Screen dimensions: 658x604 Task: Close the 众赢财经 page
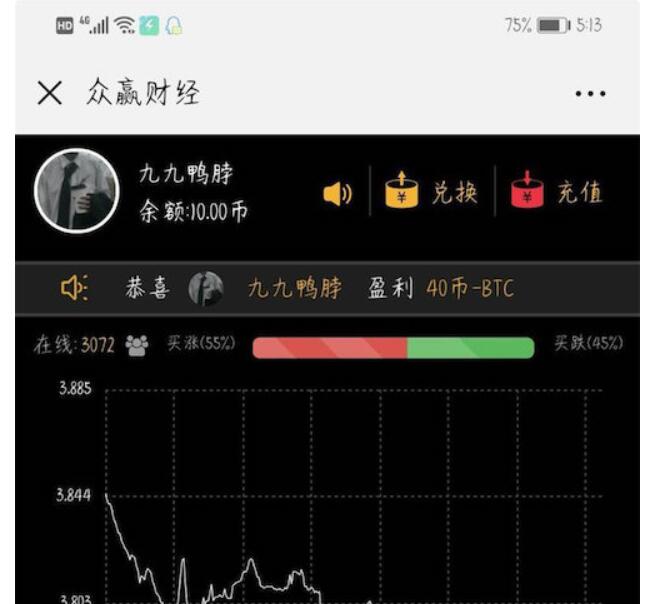coord(49,94)
